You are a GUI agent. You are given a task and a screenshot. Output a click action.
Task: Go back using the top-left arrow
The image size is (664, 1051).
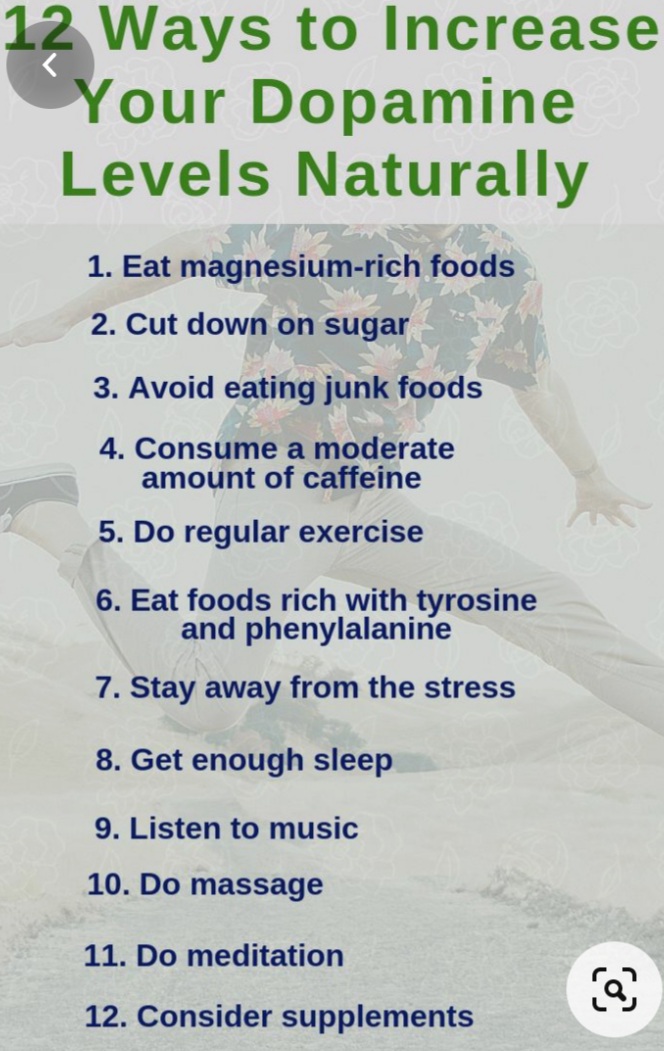coord(50,65)
